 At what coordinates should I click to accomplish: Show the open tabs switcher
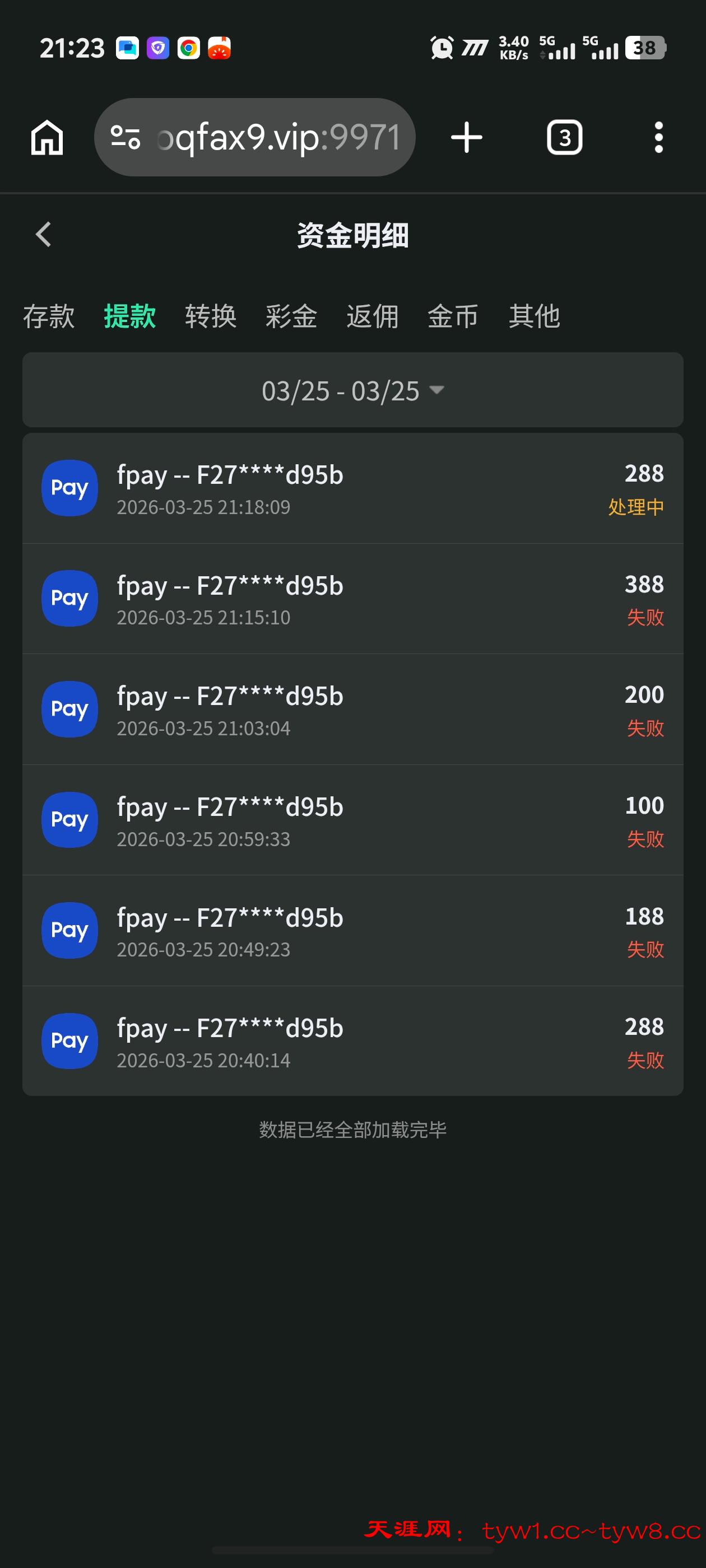564,138
